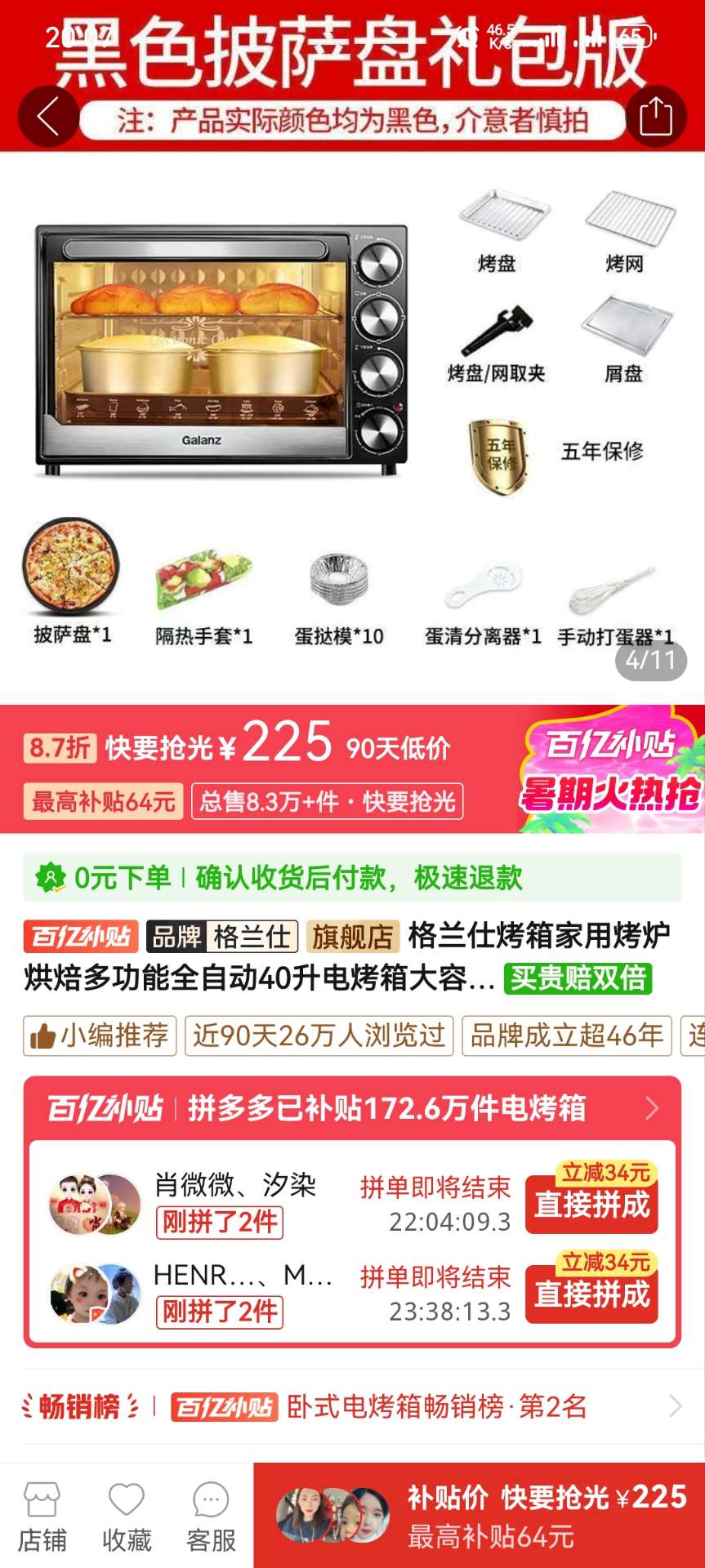Contact 客服 customer service
Image resolution: width=705 pixels, height=1568 pixels.
coord(211,1516)
